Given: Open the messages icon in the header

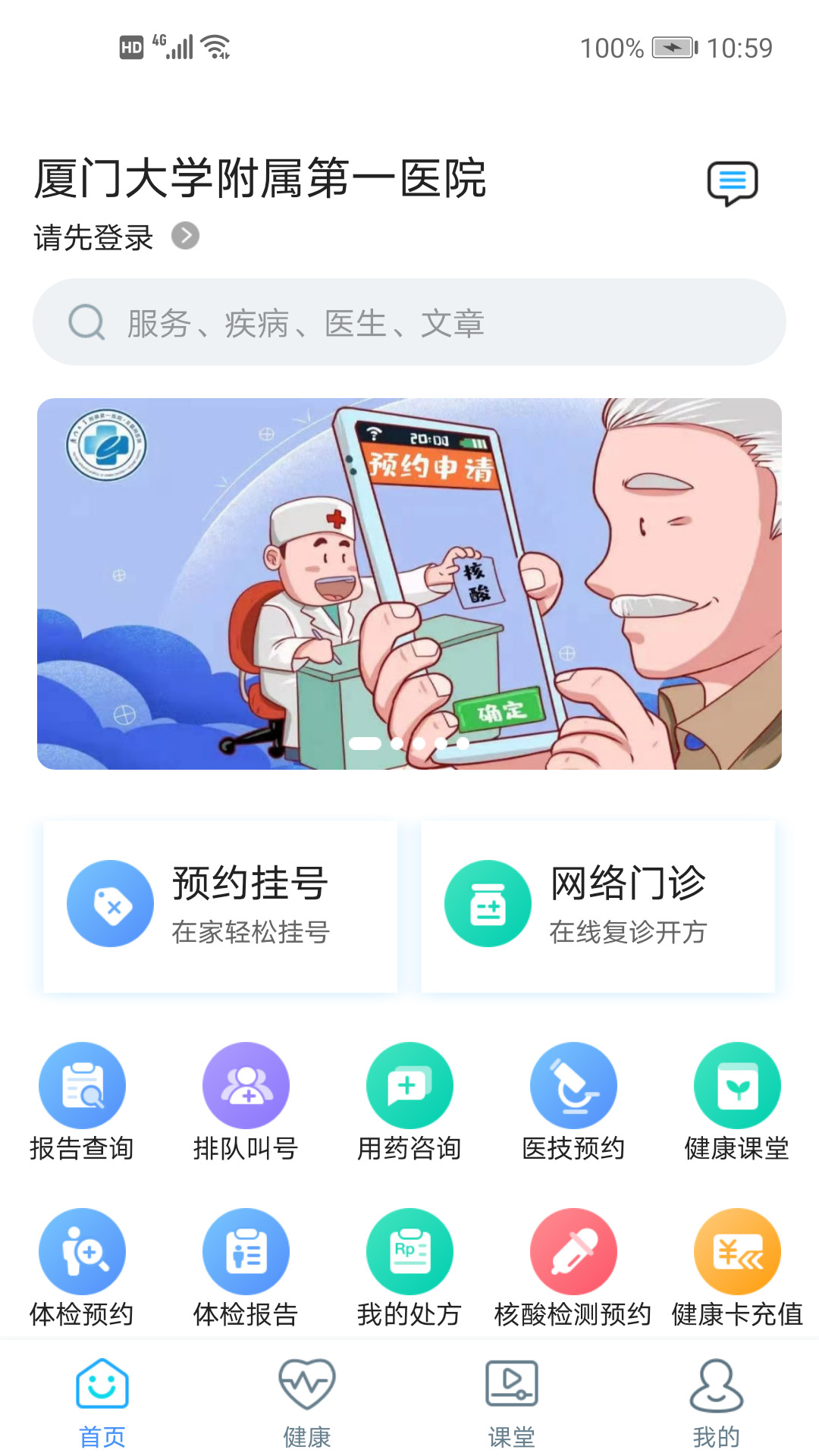Looking at the screenshot, I should pyautogui.click(x=732, y=183).
